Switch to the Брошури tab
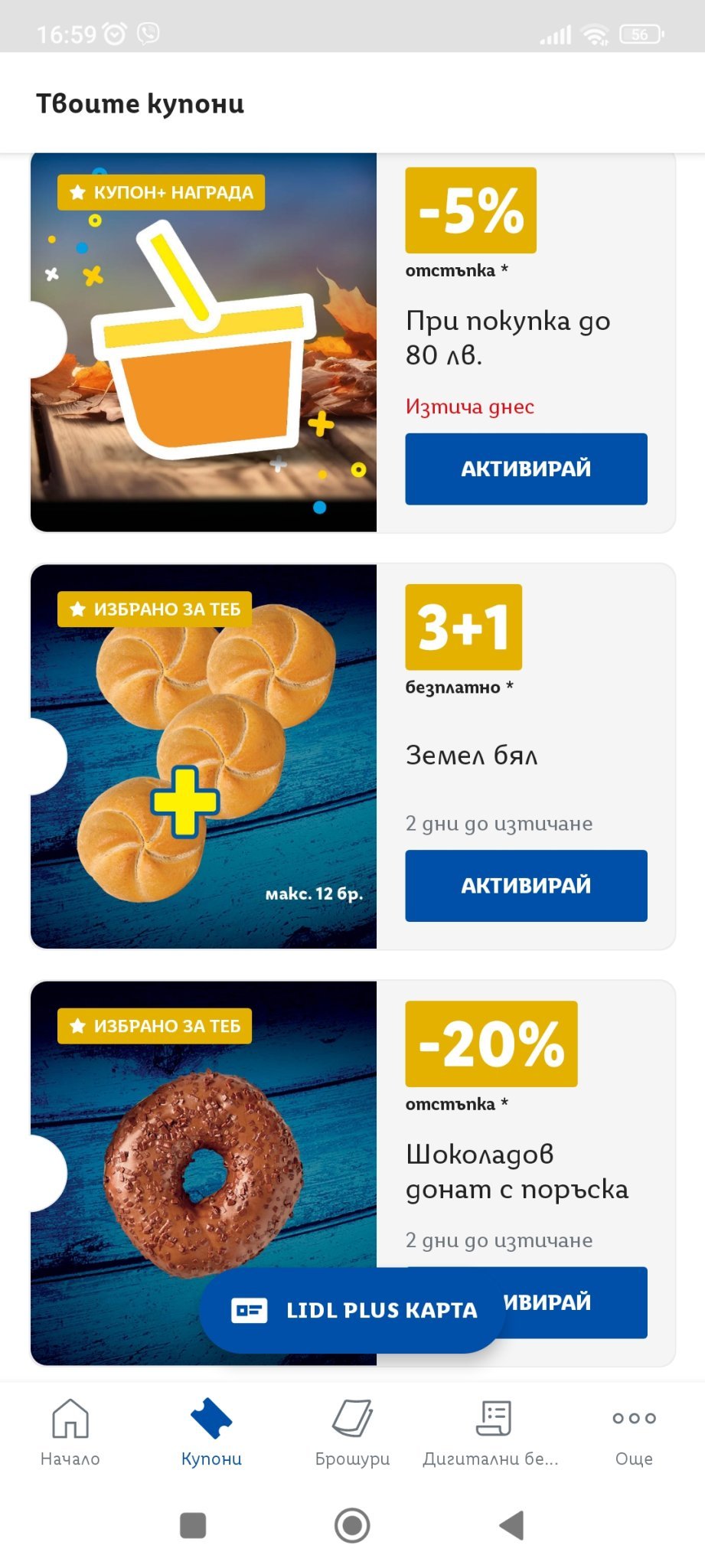The image size is (705, 1568). [x=352, y=1432]
